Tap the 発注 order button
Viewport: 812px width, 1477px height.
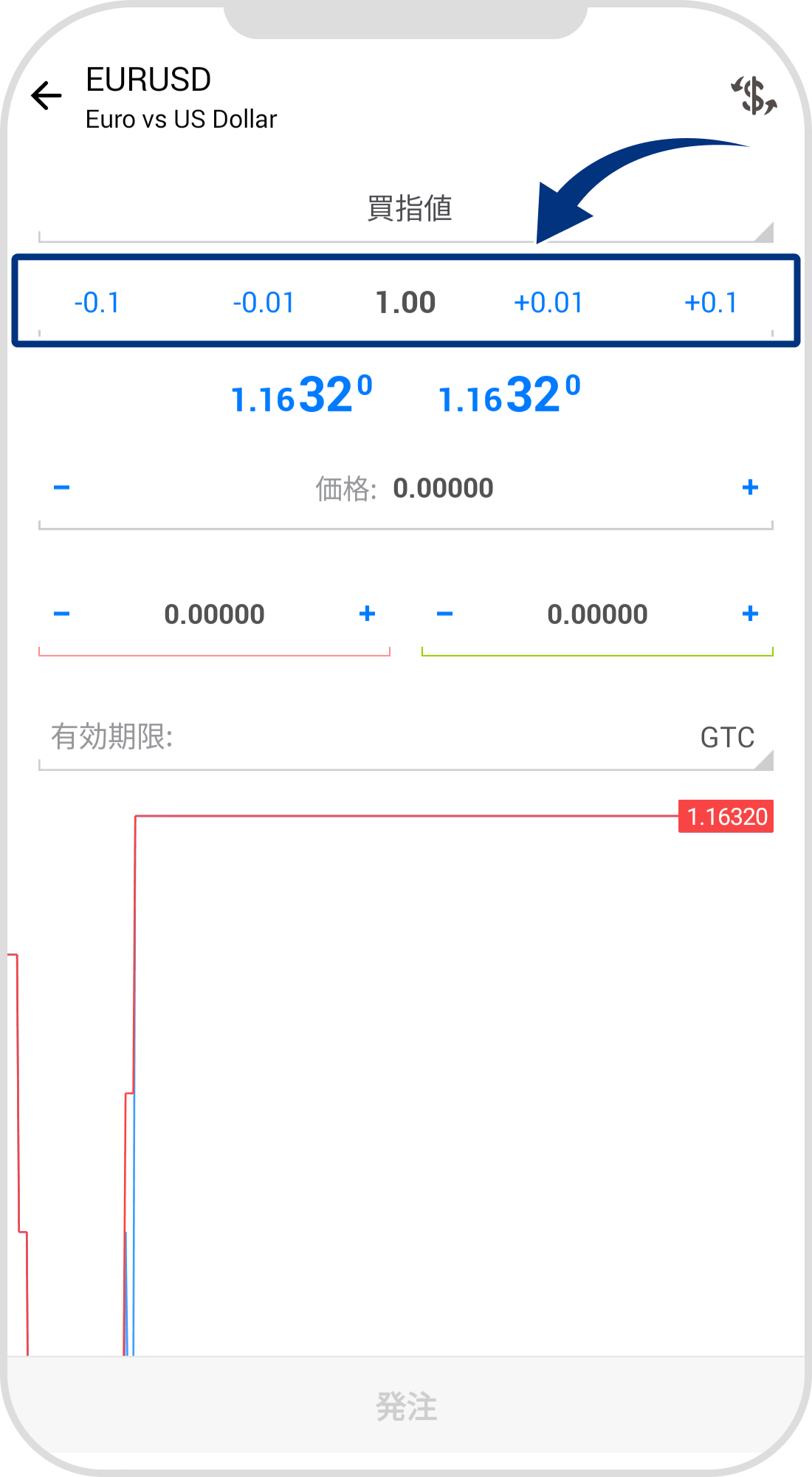(406, 1409)
